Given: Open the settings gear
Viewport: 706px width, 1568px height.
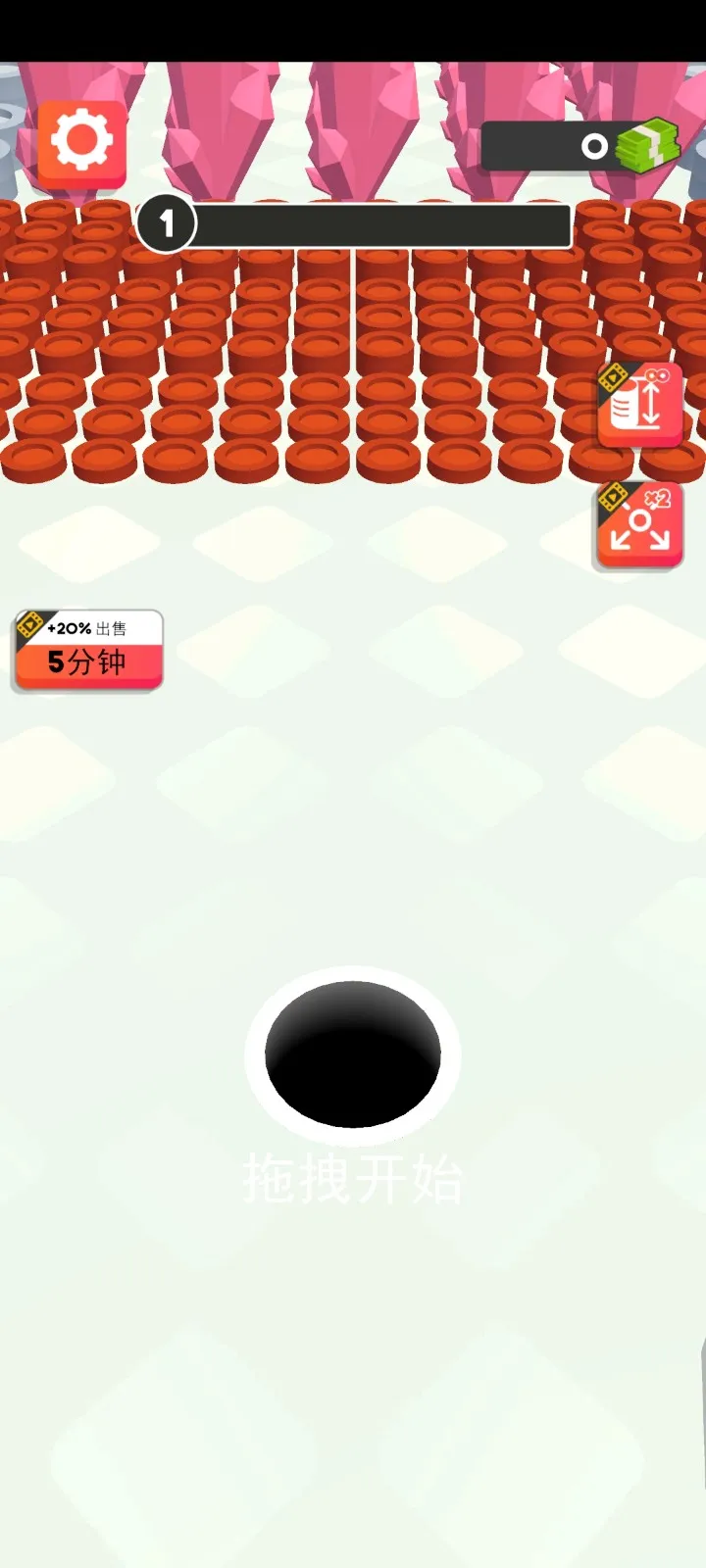Looking at the screenshot, I should coord(81,142).
